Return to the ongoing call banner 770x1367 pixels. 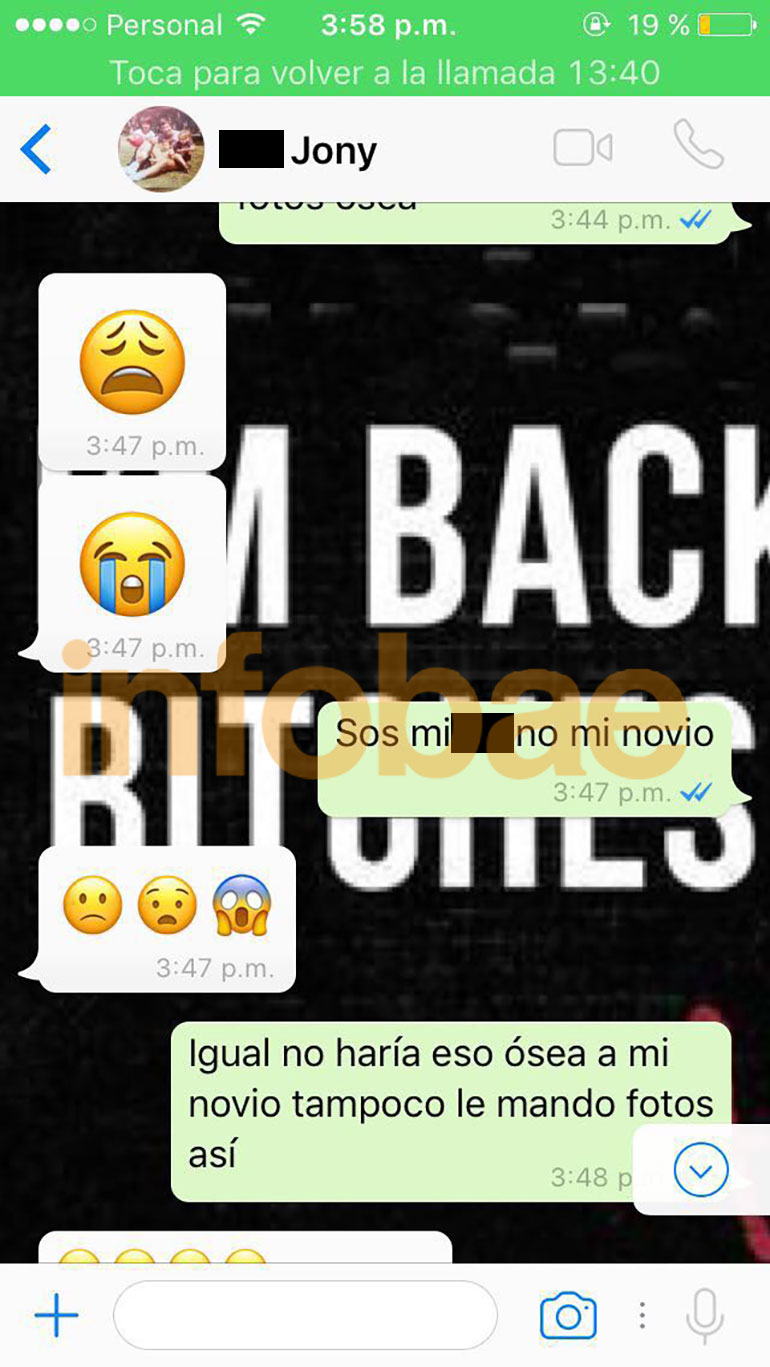pyautogui.click(x=385, y=73)
